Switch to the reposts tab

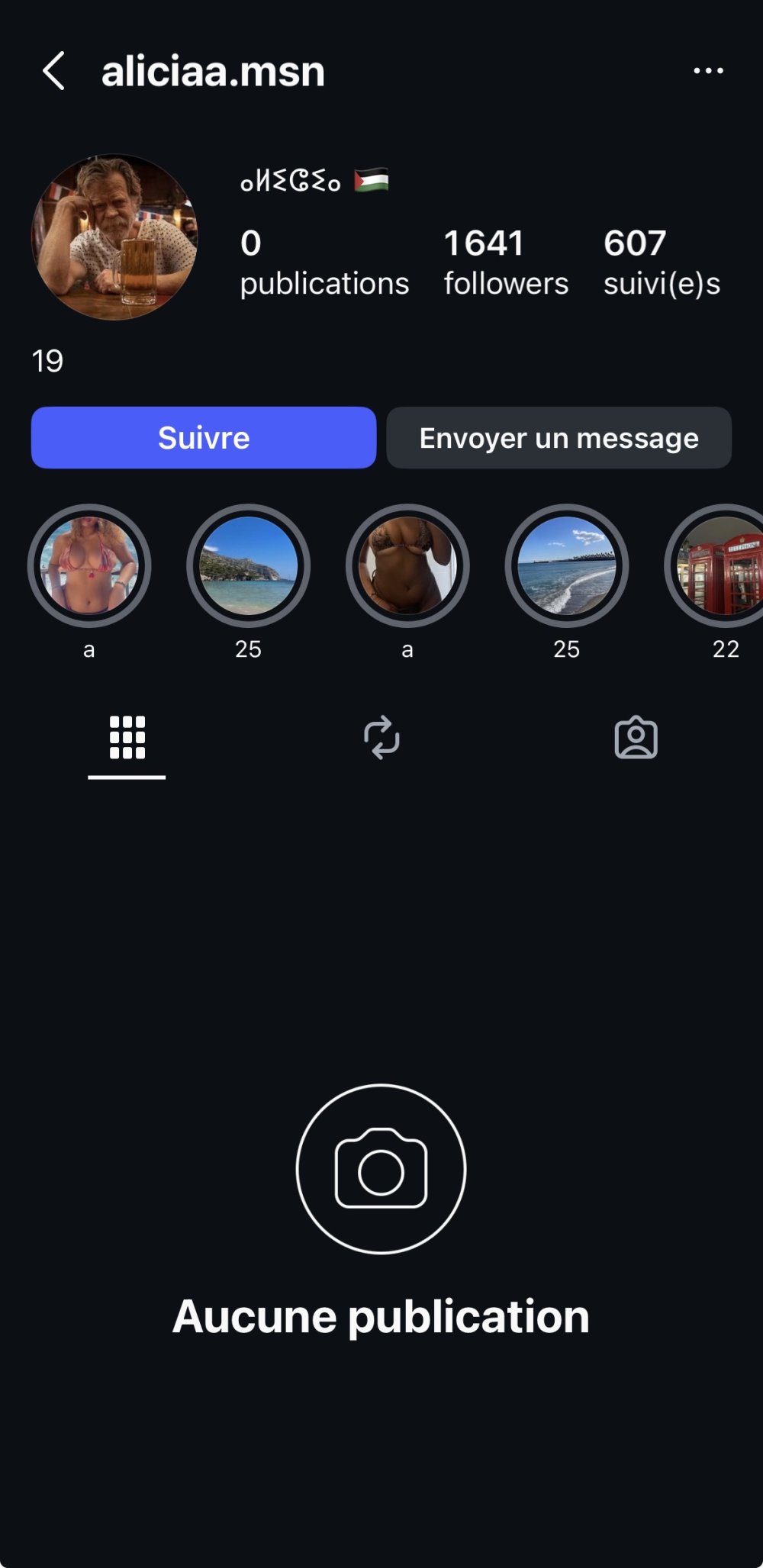pyautogui.click(x=381, y=738)
